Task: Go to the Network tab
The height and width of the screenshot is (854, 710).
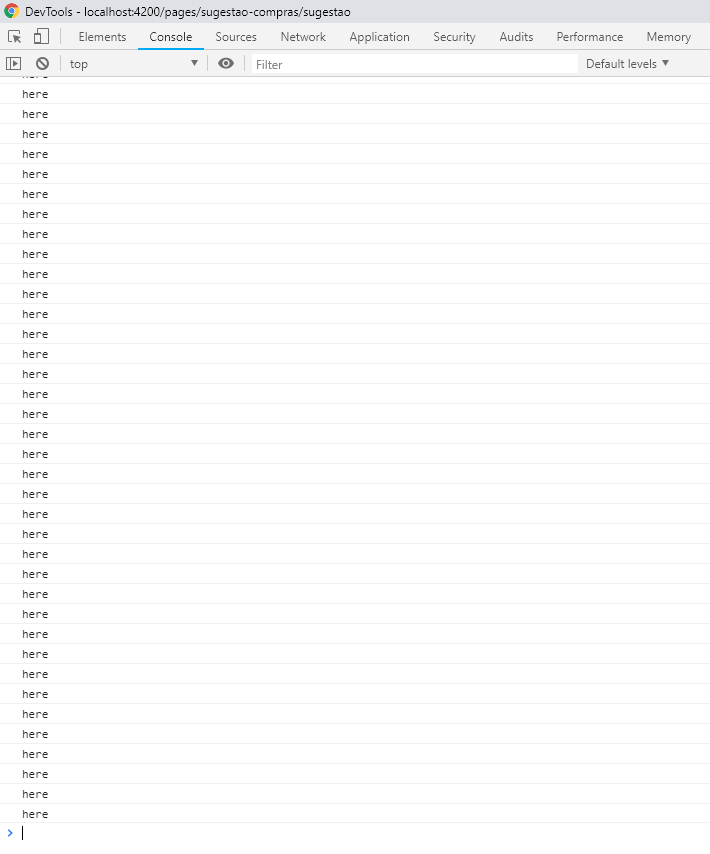Action: 303,37
